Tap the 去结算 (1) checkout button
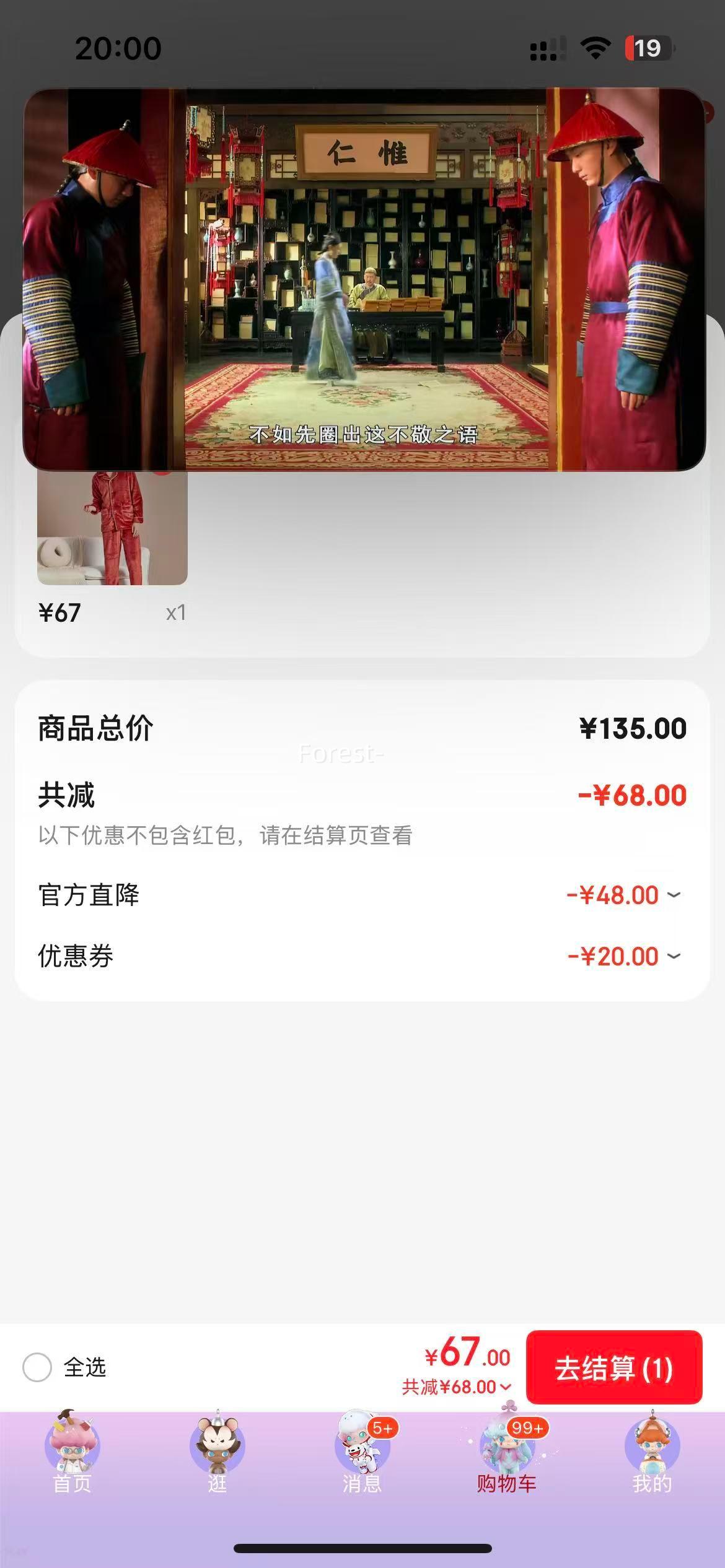The image size is (725, 1568). [613, 1368]
